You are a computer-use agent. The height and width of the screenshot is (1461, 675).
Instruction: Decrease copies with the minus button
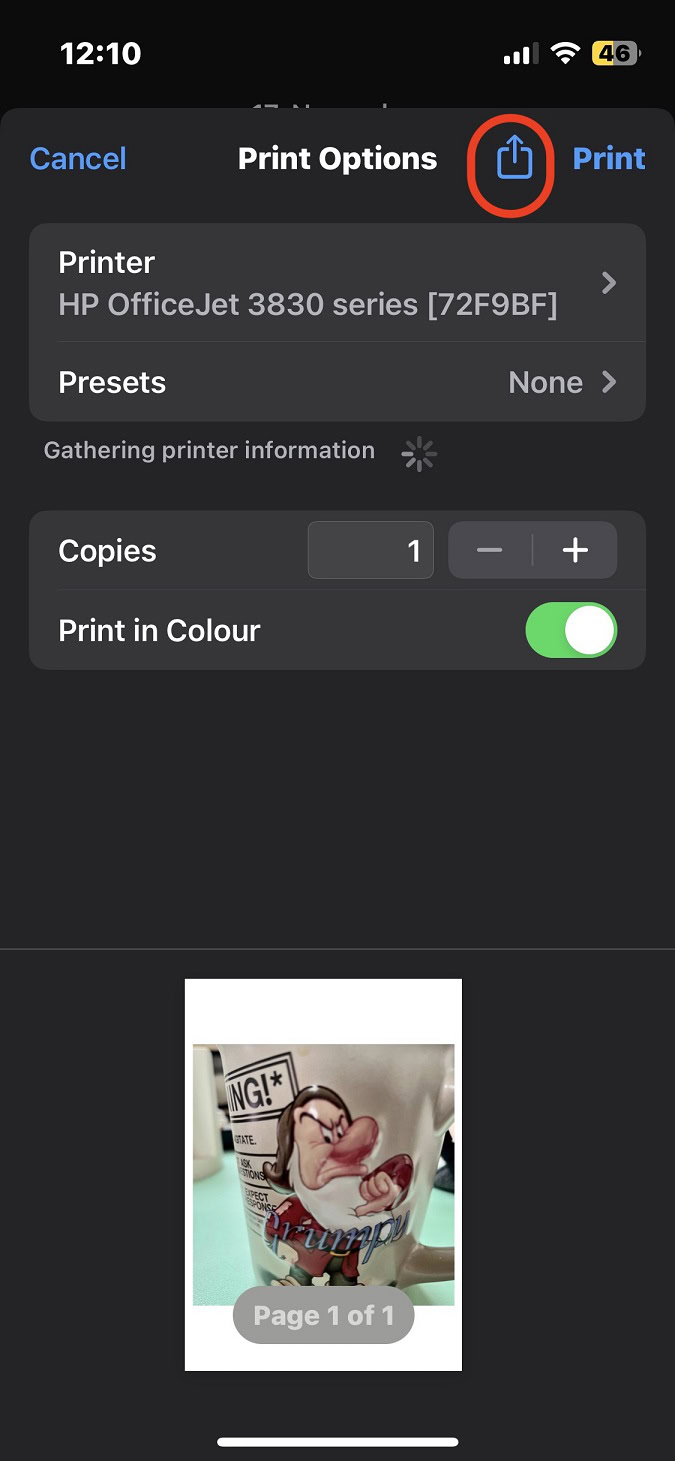point(490,550)
